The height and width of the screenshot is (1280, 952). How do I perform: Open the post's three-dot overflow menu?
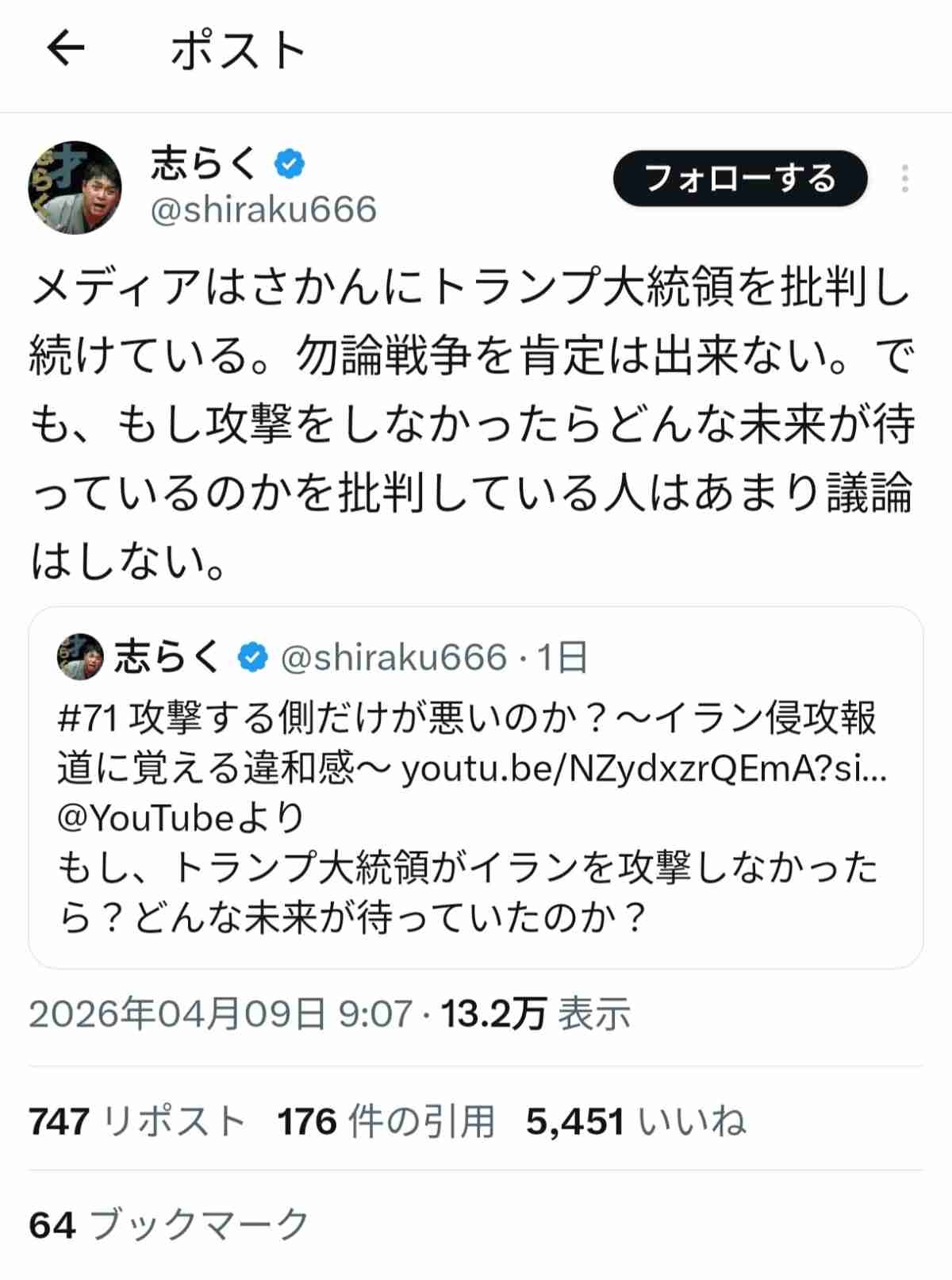click(x=904, y=179)
